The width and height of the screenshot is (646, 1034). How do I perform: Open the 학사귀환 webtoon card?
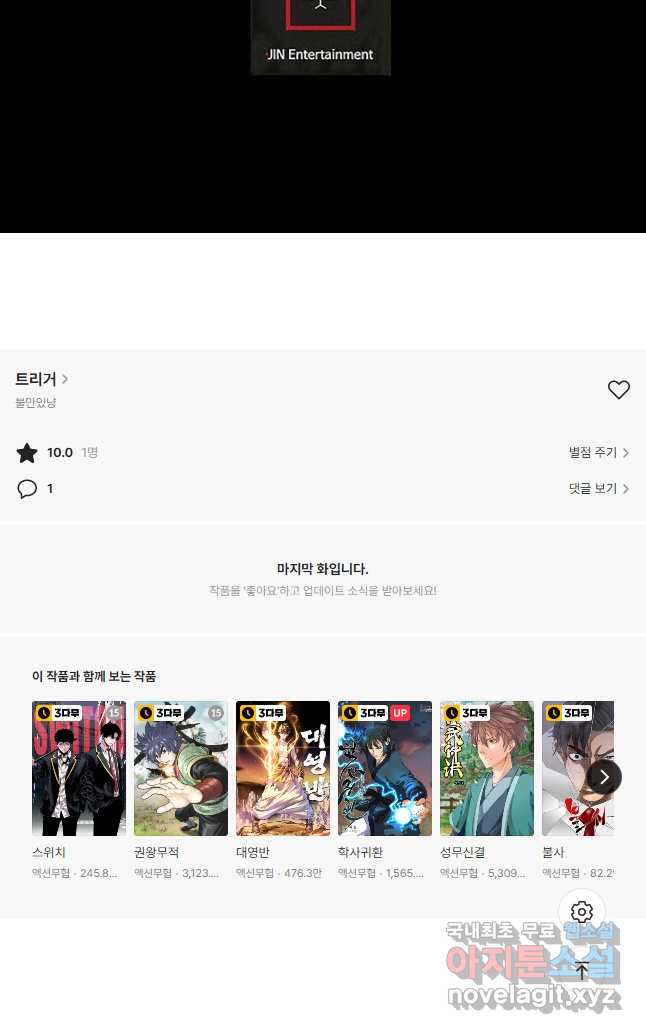click(385, 768)
